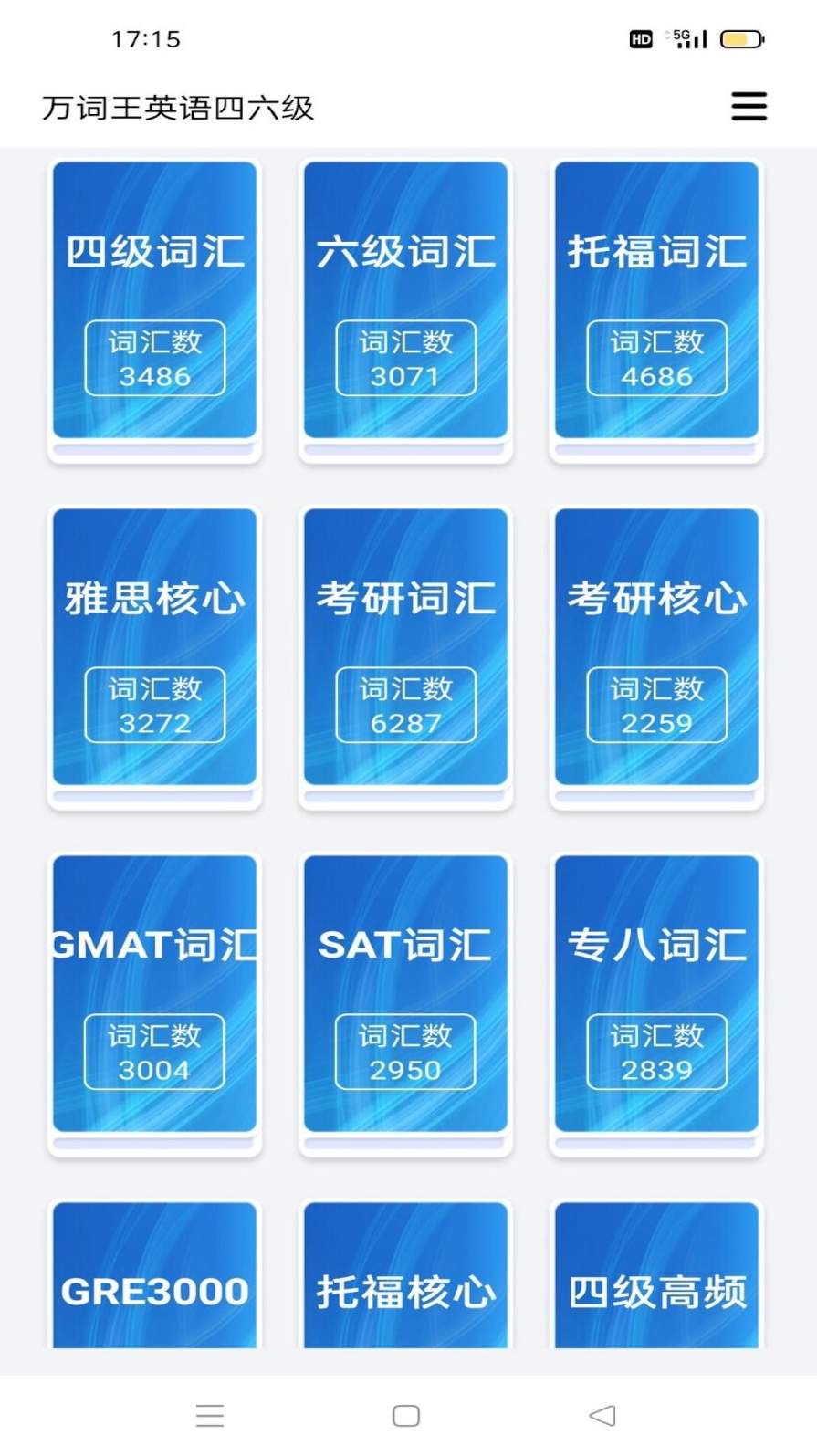Tap the 词汇数 3486 badge

[154, 358]
